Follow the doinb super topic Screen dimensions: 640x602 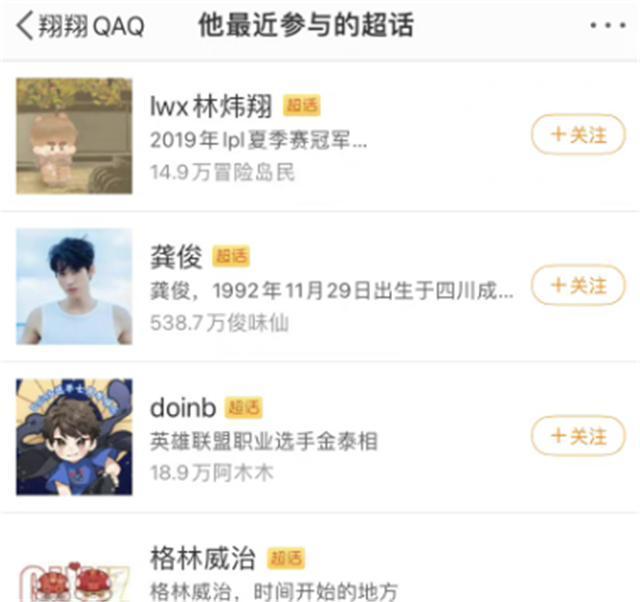(x=578, y=436)
